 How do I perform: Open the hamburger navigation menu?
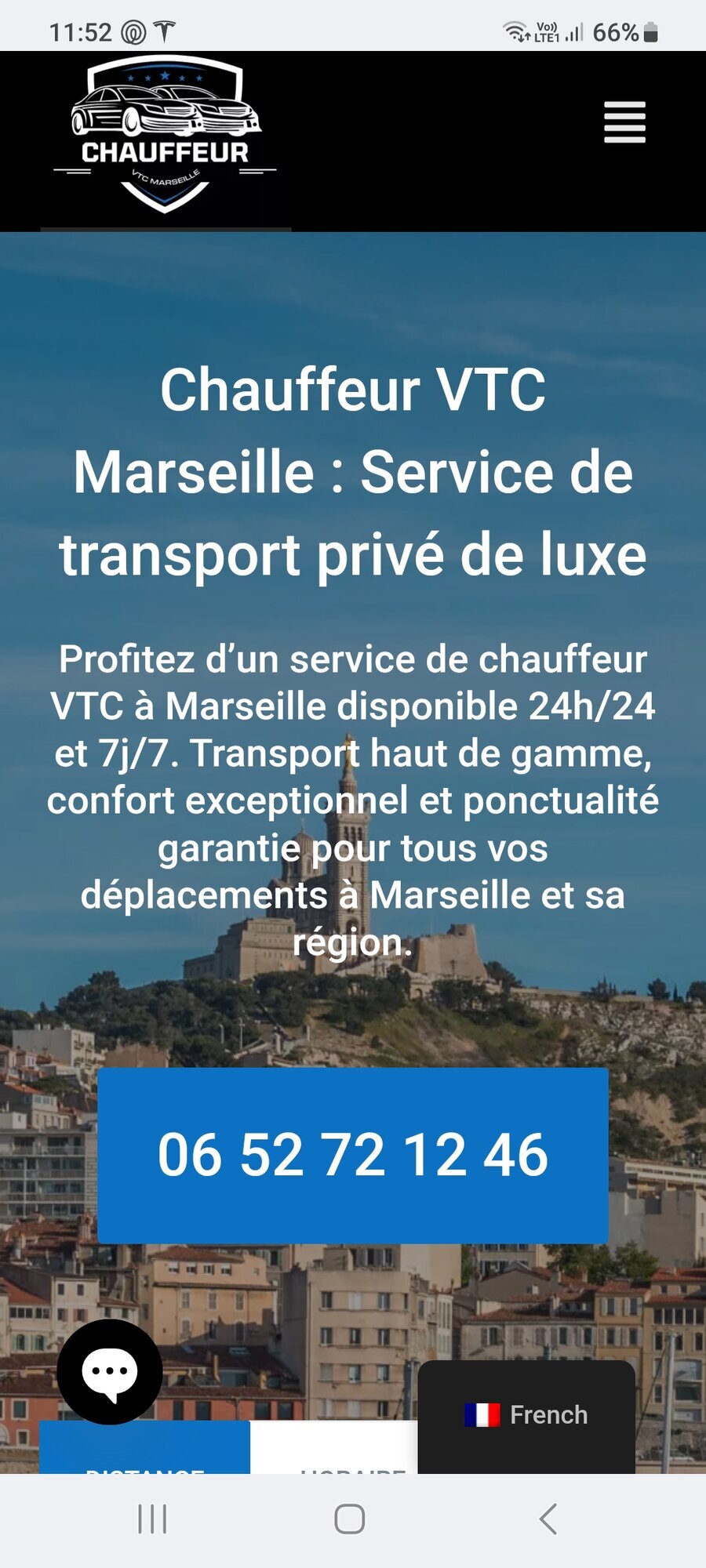click(x=624, y=122)
